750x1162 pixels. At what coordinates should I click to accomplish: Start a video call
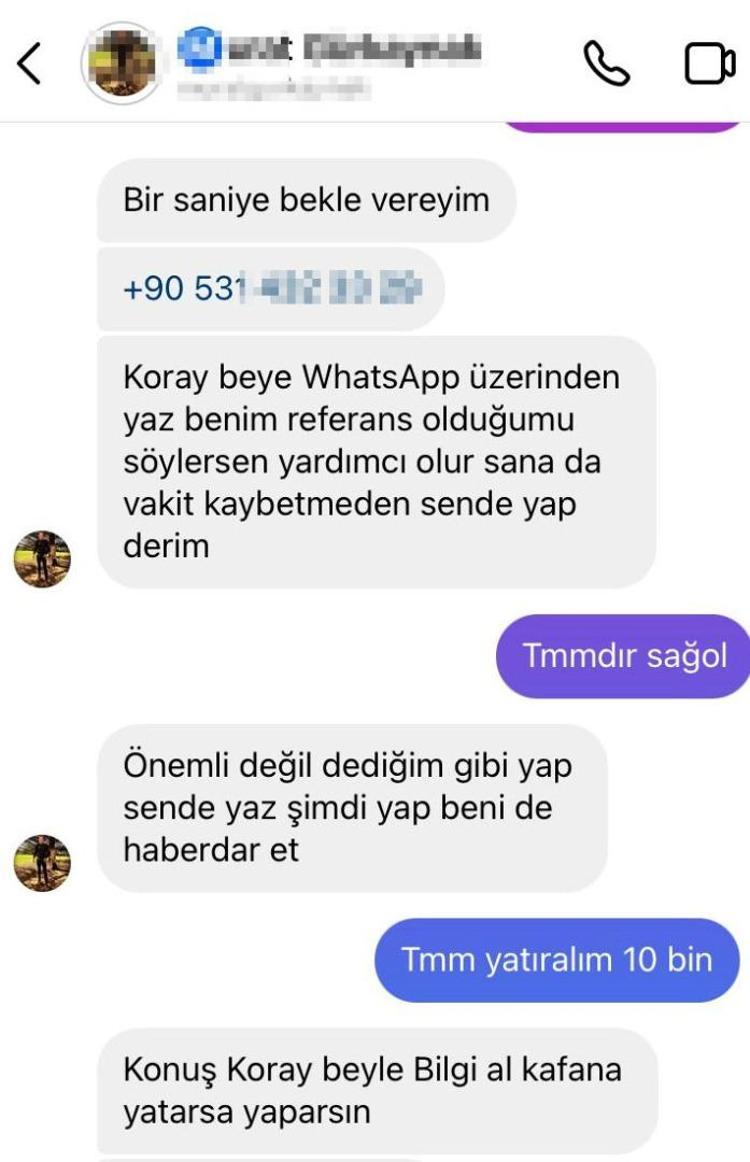tap(709, 64)
